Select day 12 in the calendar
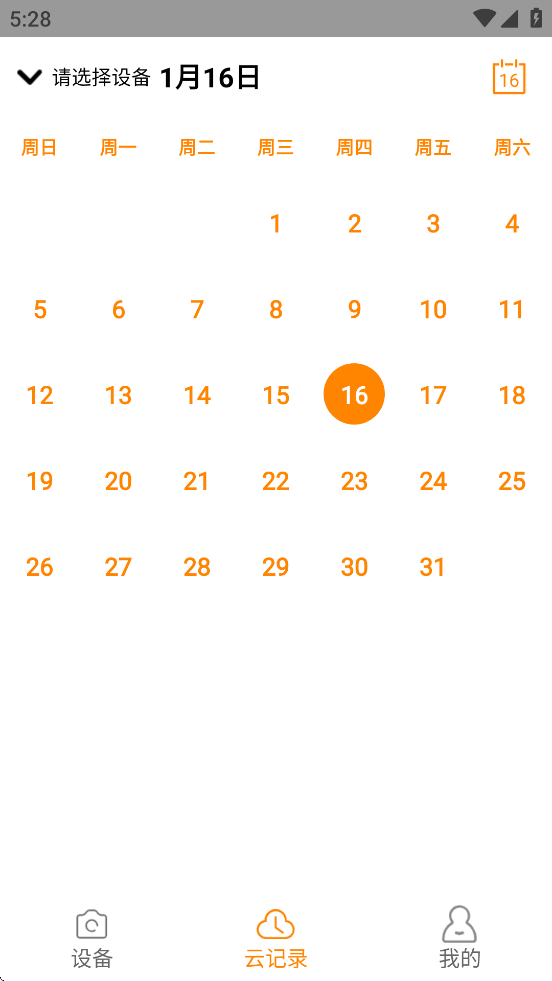This screenshot has height=981, width=552. (39, 395)
